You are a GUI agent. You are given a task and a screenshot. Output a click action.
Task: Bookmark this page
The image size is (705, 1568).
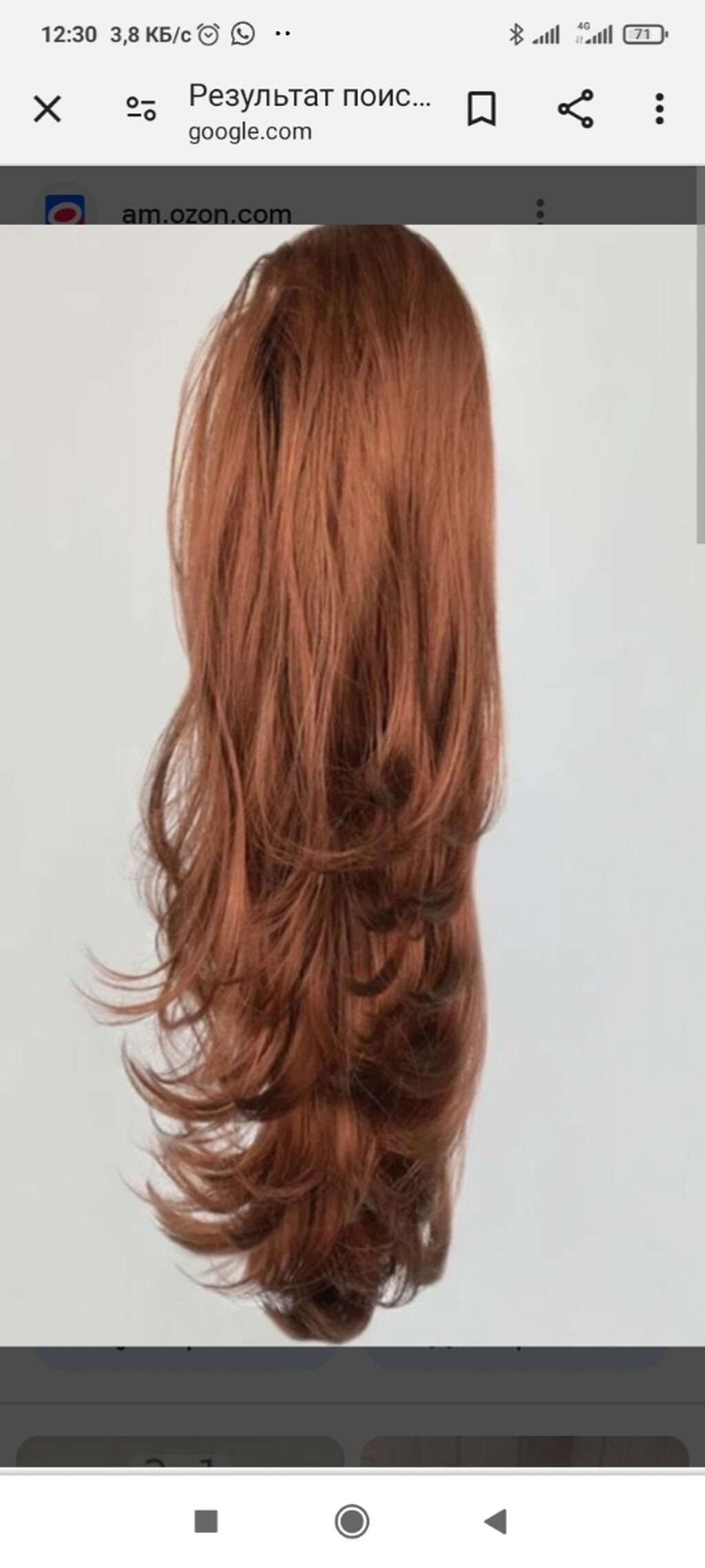(x=481, y=110)
